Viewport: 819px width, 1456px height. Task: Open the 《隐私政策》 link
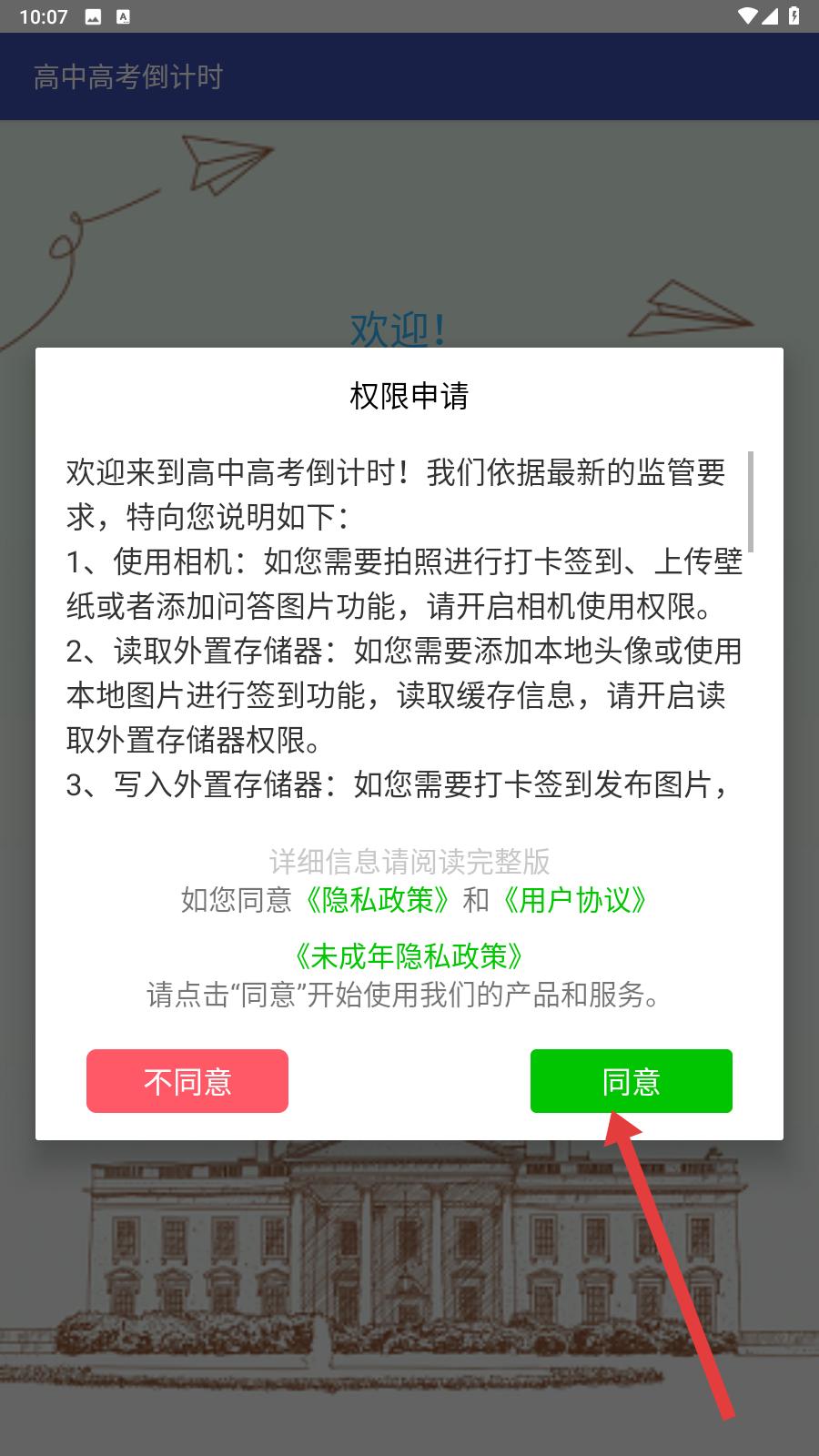(x=375, y=900)
